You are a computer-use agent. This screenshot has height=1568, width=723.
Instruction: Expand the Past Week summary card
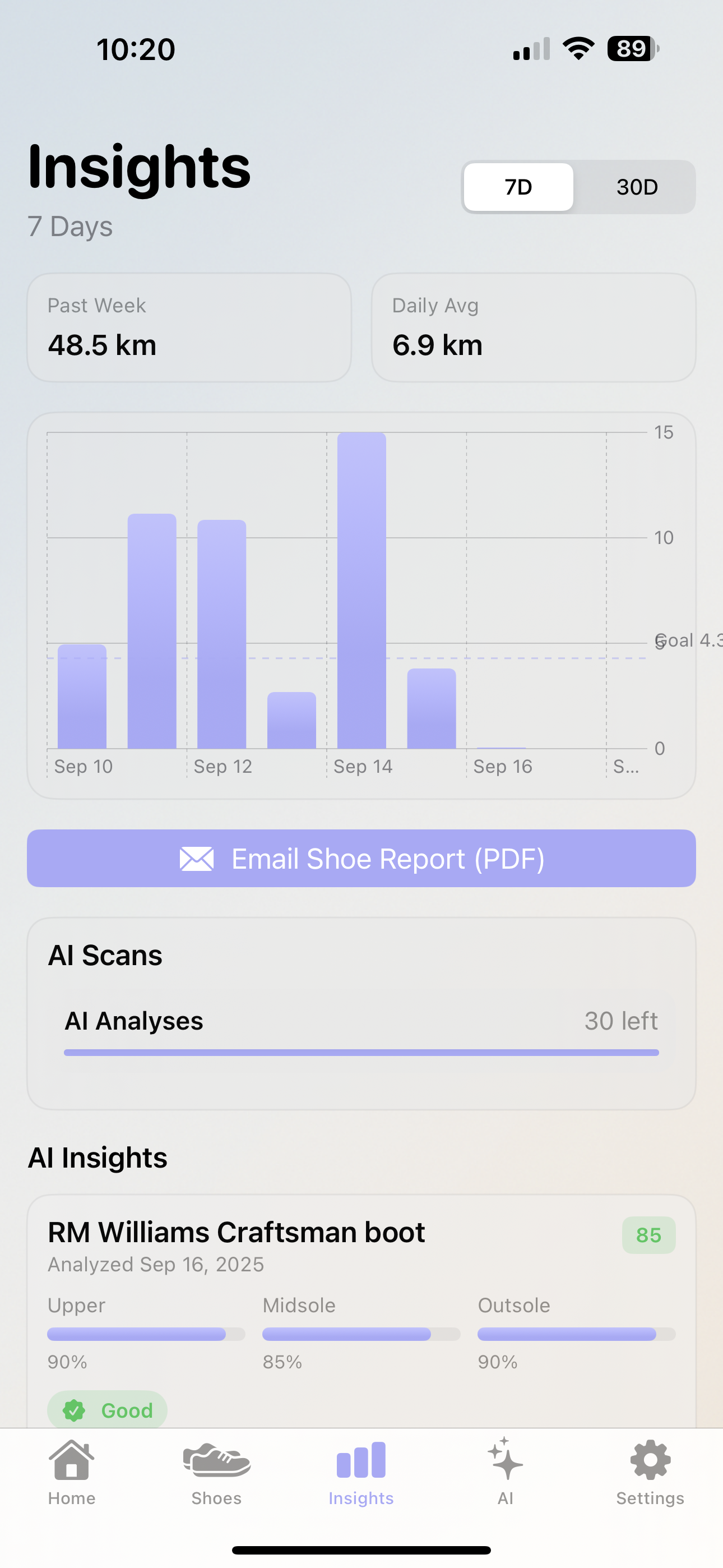(189, 328)
